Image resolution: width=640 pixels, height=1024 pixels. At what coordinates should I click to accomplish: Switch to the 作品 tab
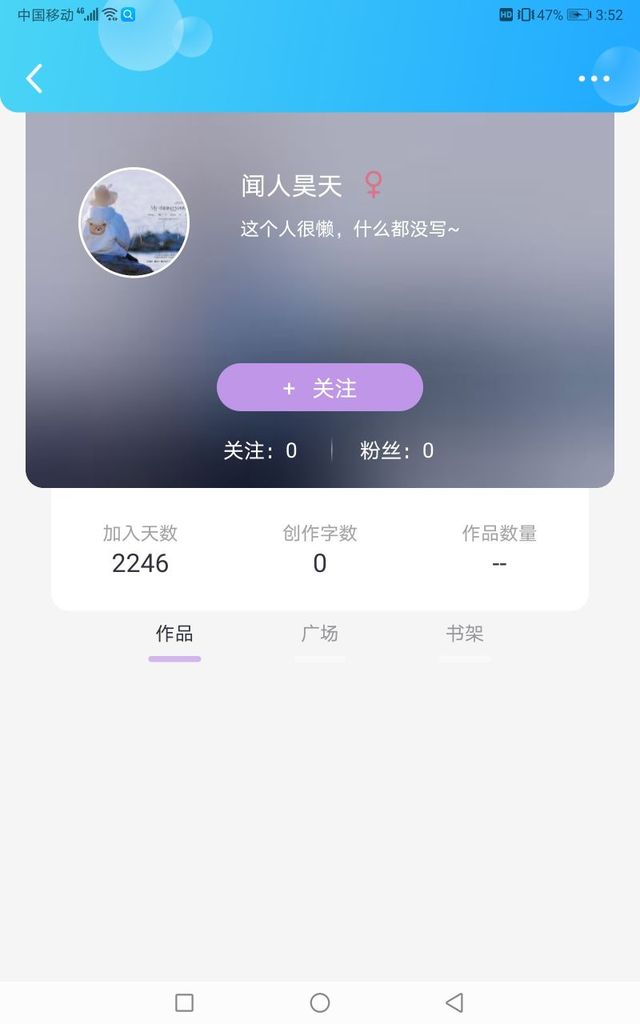175,634
